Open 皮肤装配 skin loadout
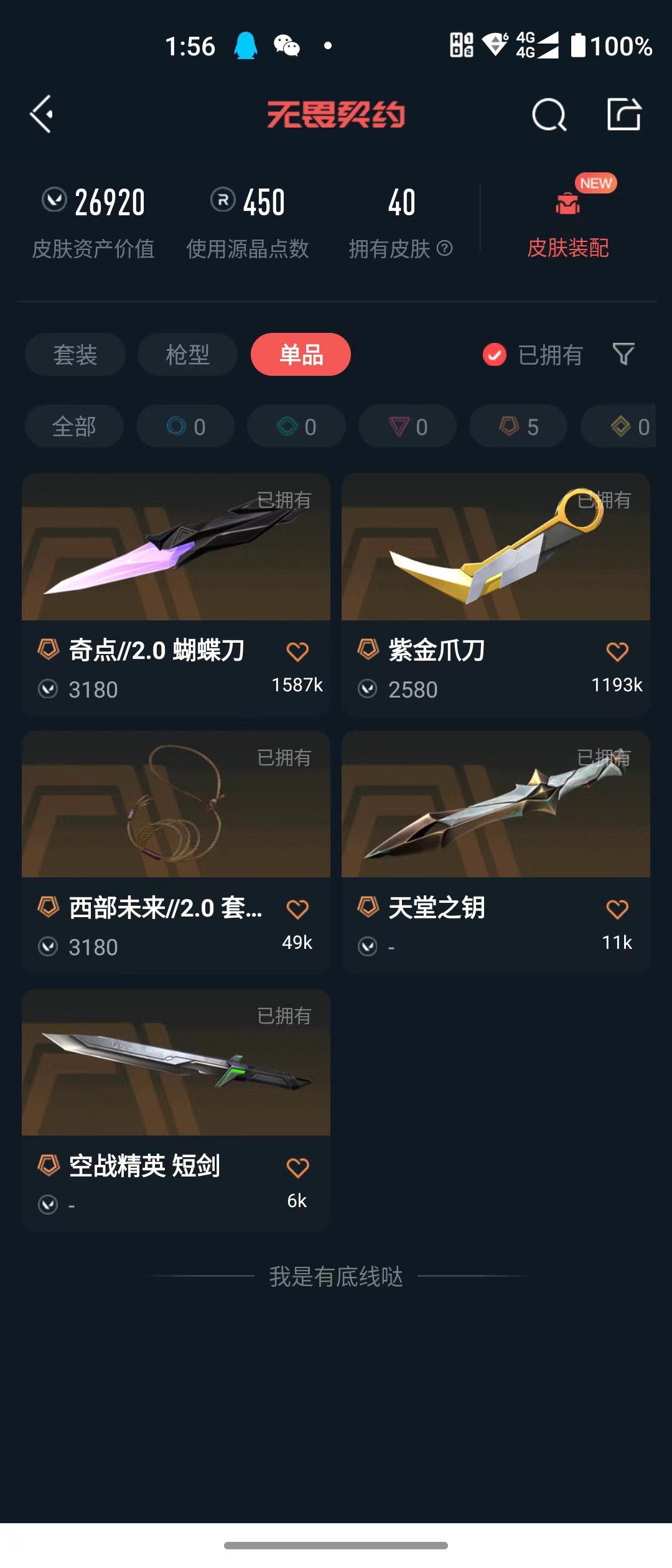The image size is (672, 1568). click(x=567, y=218)
